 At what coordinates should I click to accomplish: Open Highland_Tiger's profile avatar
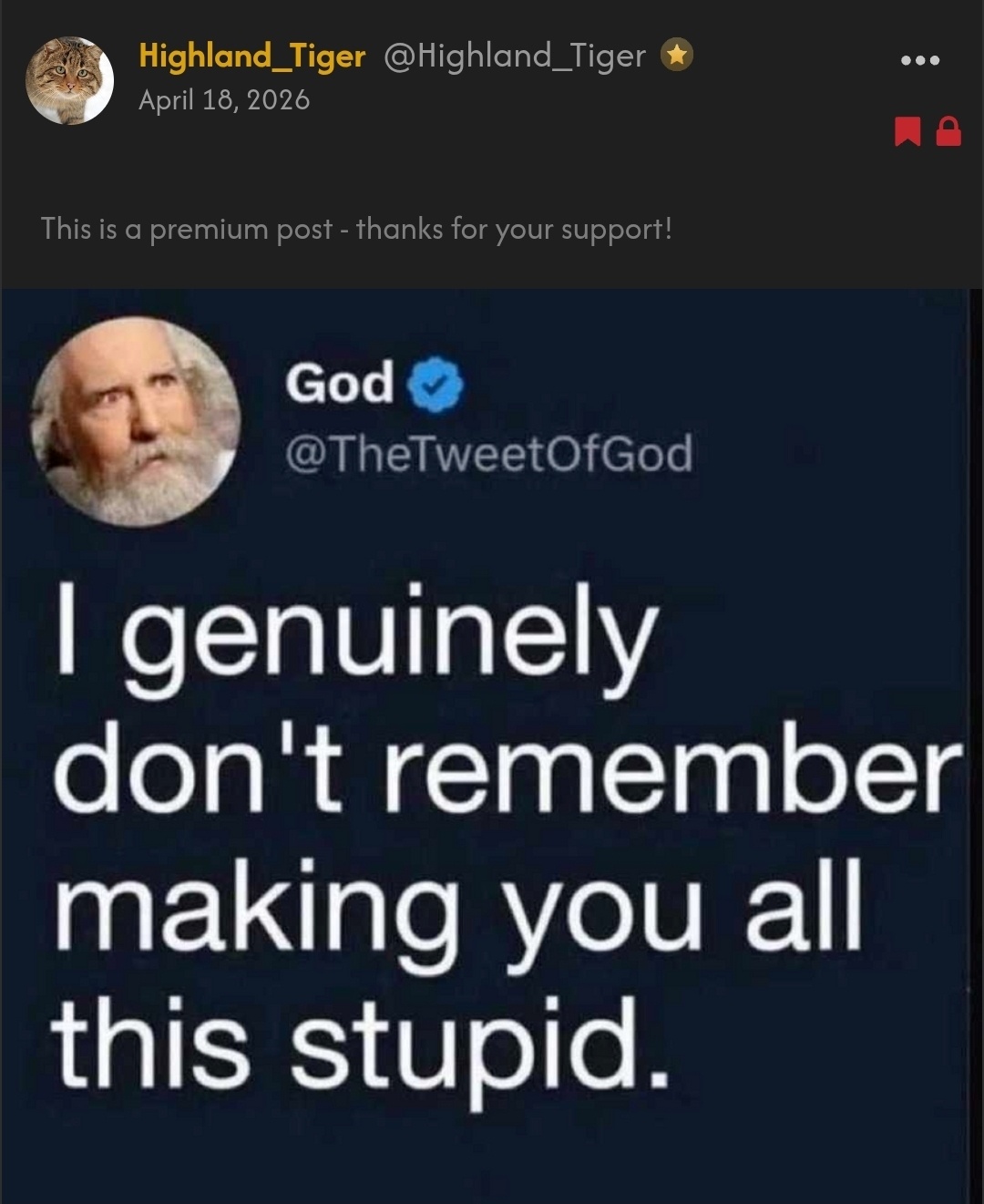tap(69, 79)
